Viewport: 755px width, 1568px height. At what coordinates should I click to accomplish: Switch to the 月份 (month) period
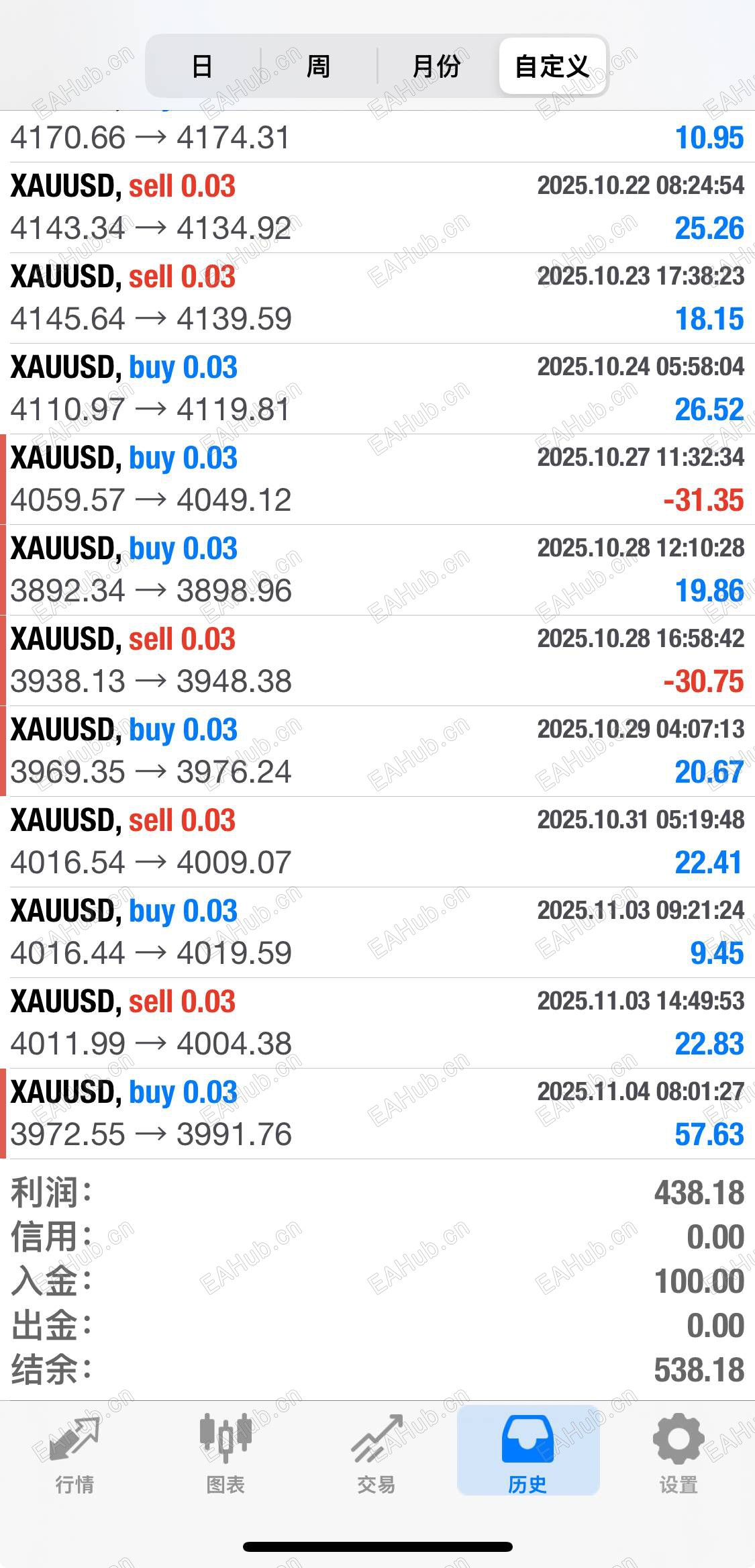point(436,66)
